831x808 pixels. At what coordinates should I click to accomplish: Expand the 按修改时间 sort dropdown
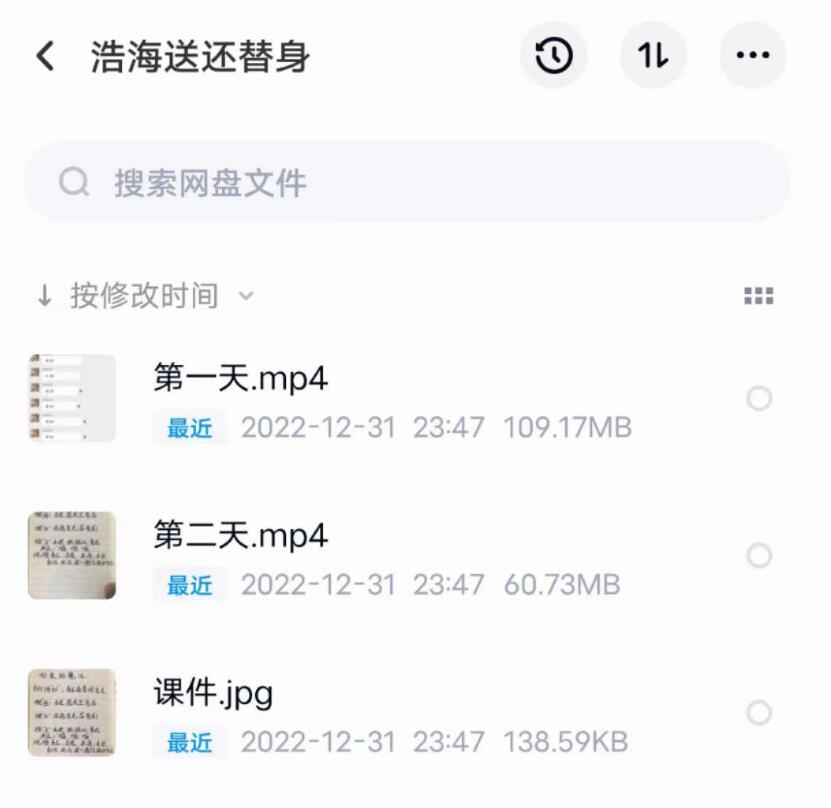click(x=146, y=296)
